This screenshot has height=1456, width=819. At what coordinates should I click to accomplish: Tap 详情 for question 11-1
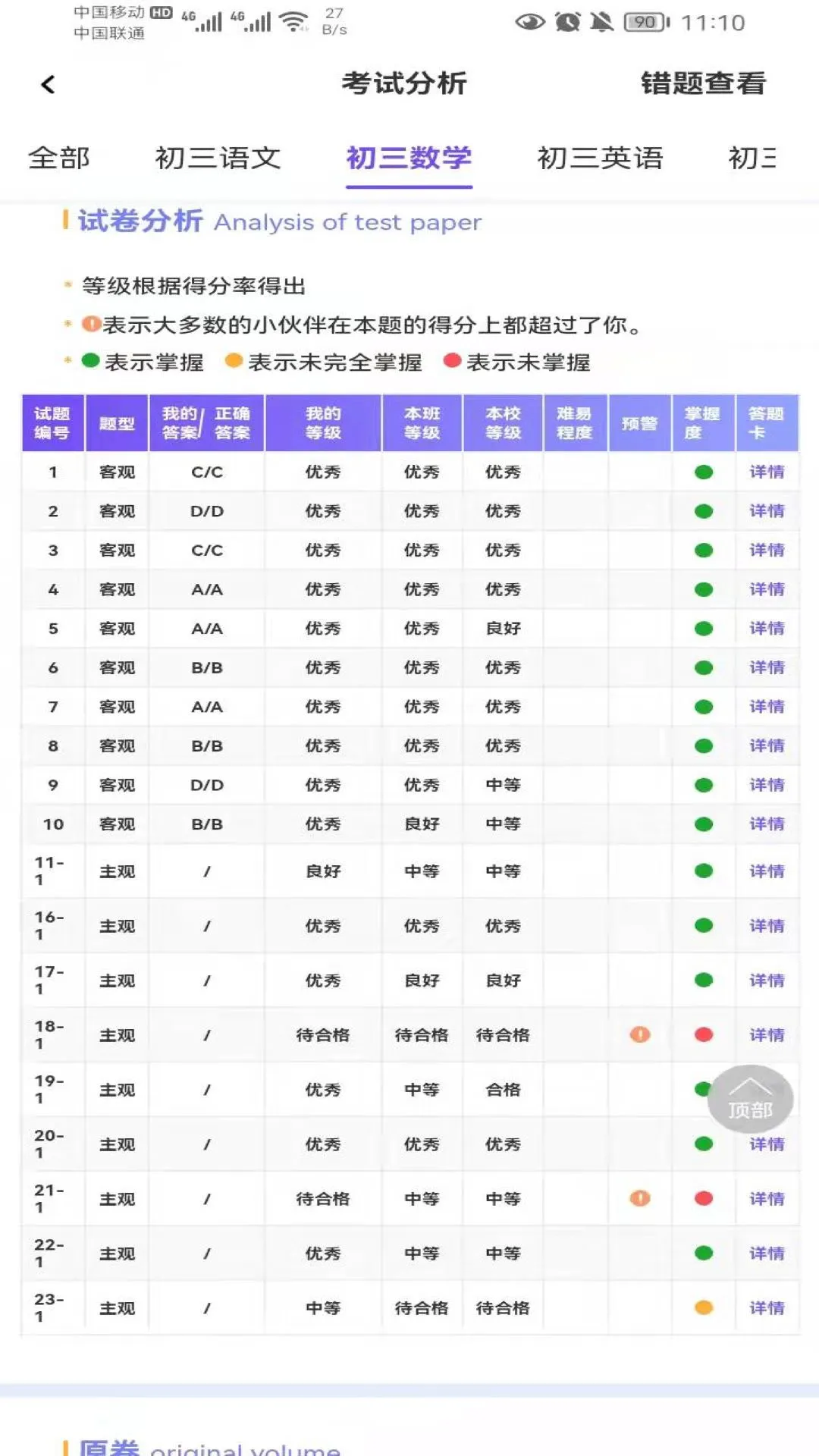(767, 871)
